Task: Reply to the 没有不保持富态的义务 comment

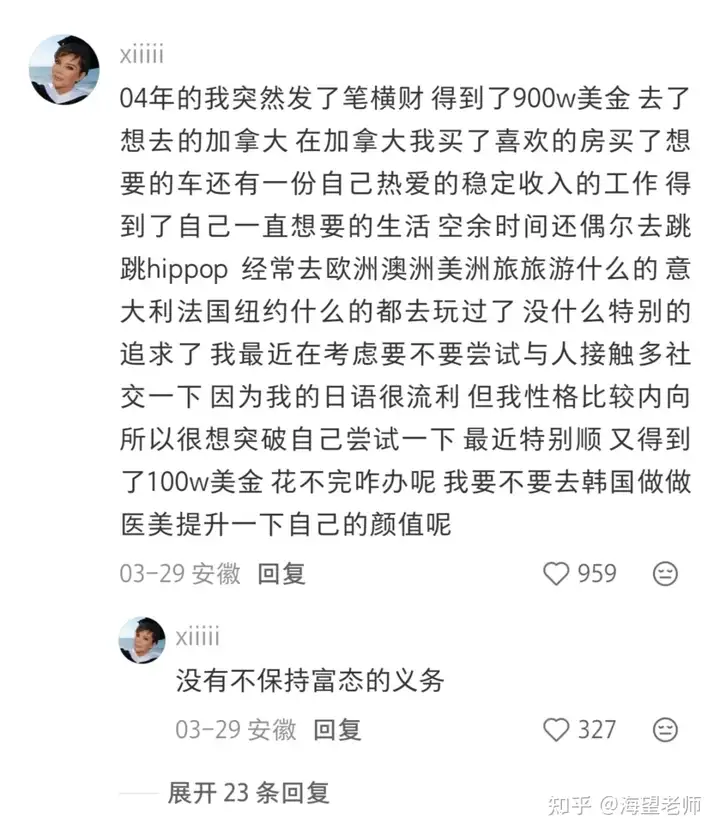Action: click(x=337, y=730)
